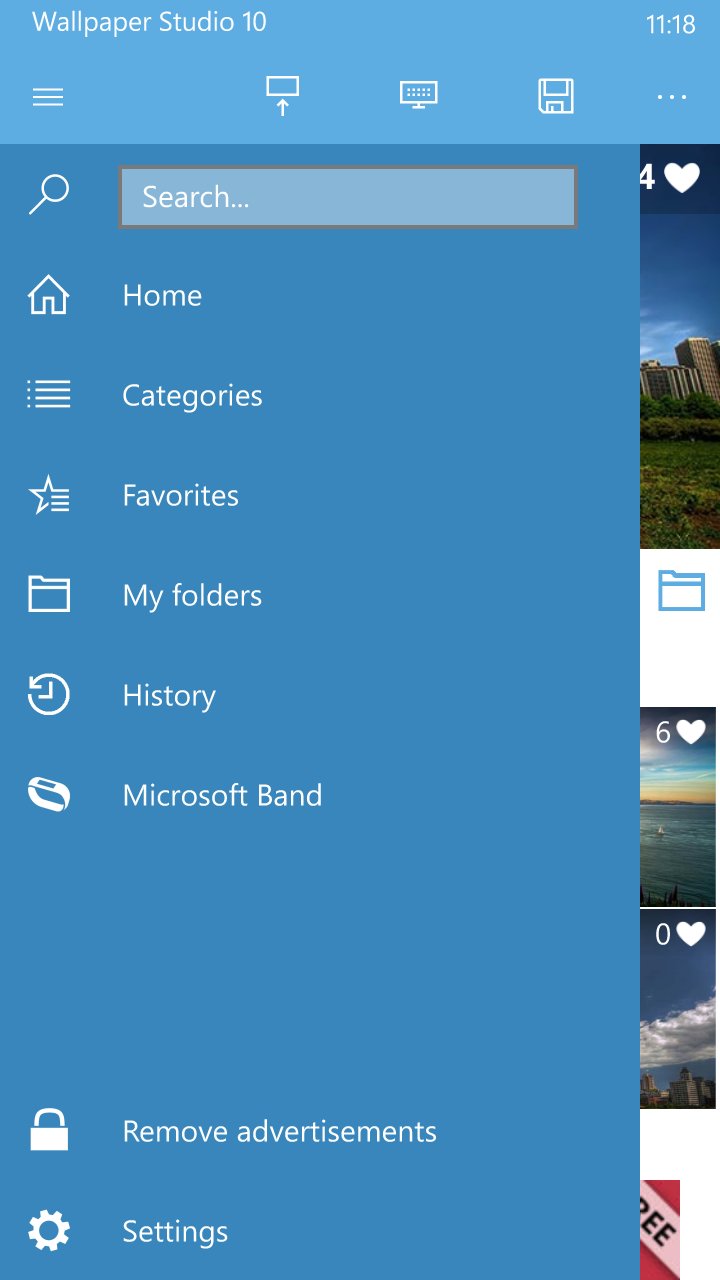Open the cloudy sky wallpaper with 0 likes

tap(678, 1009)
